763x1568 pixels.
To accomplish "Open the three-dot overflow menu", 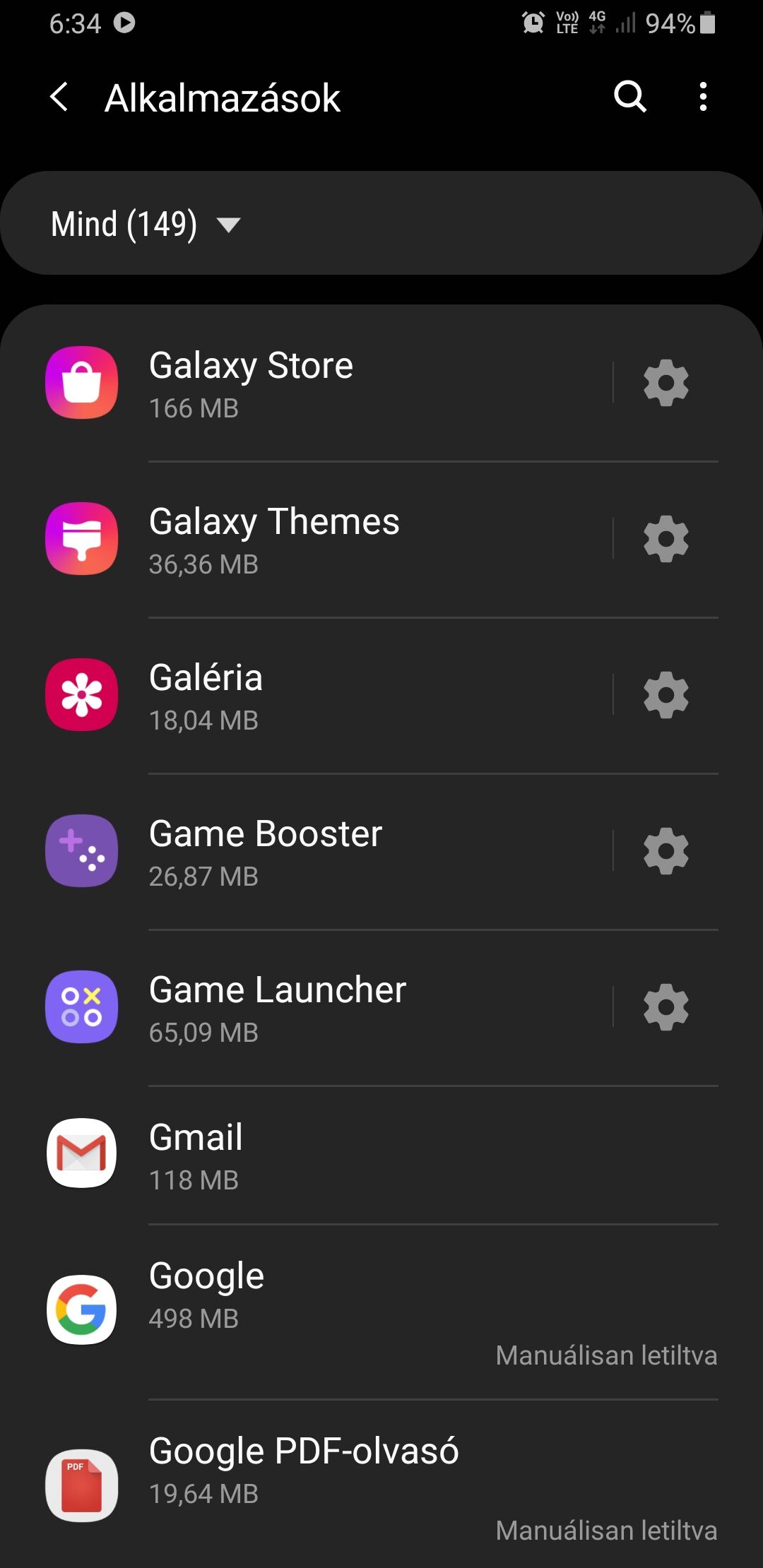I will (703, 97).
